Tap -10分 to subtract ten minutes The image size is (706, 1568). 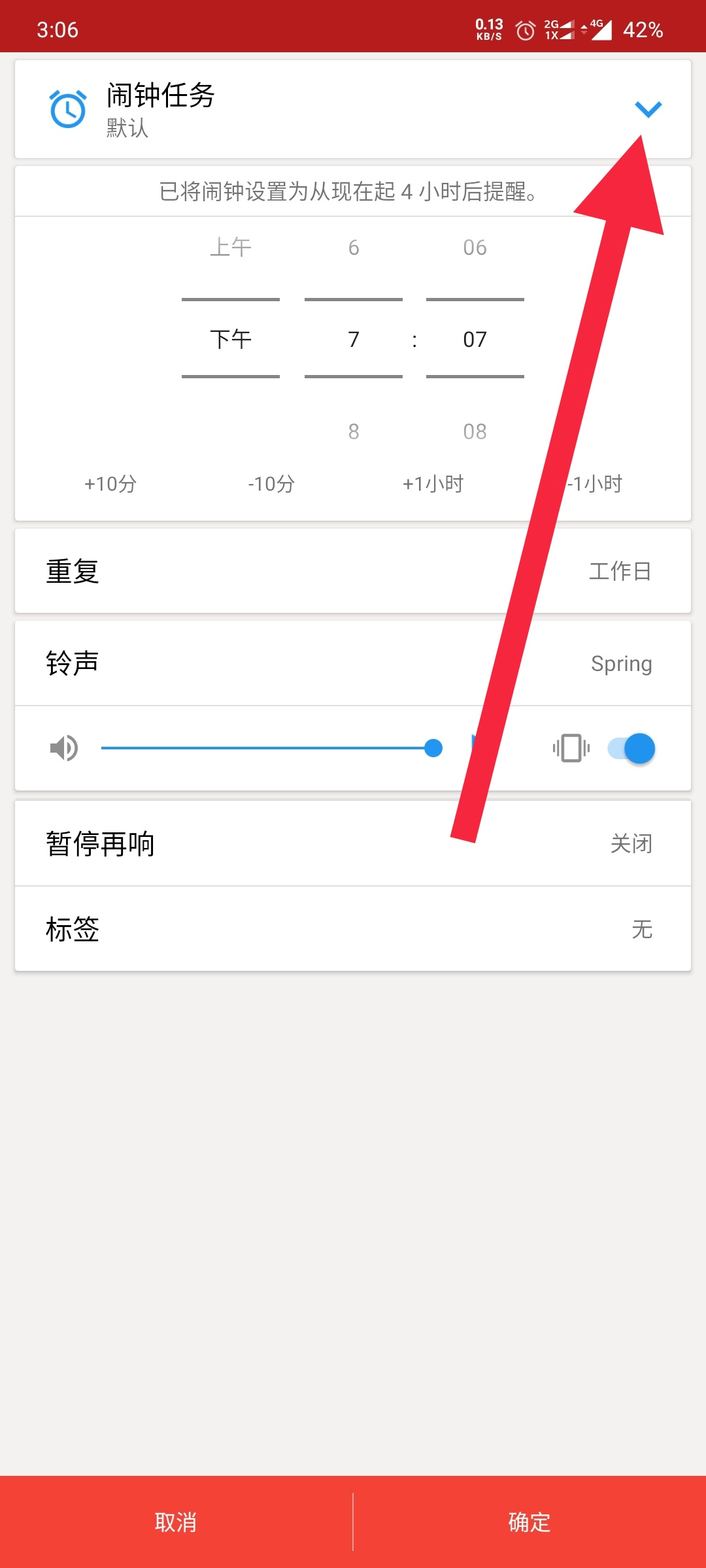coord(271,484)
